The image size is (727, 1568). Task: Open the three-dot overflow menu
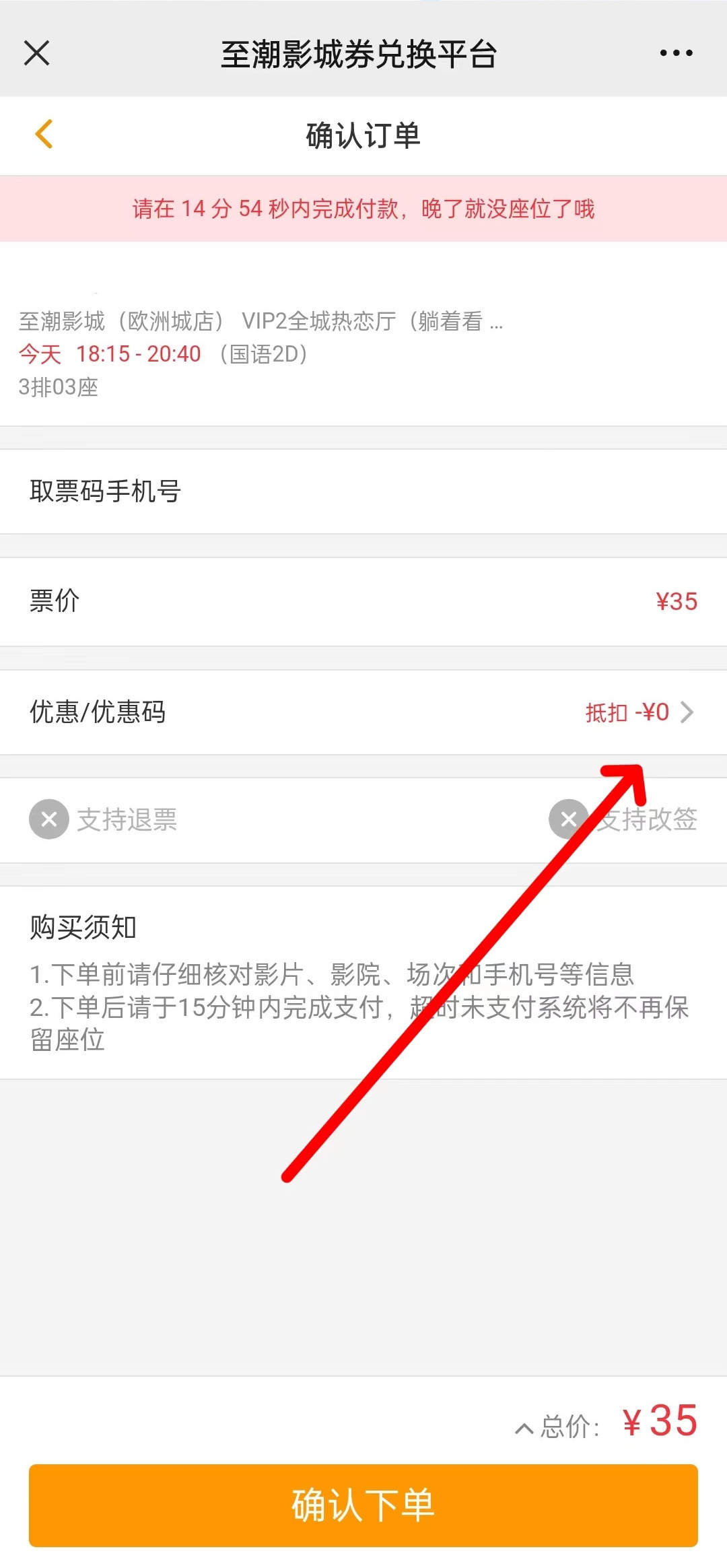point(676,53)
